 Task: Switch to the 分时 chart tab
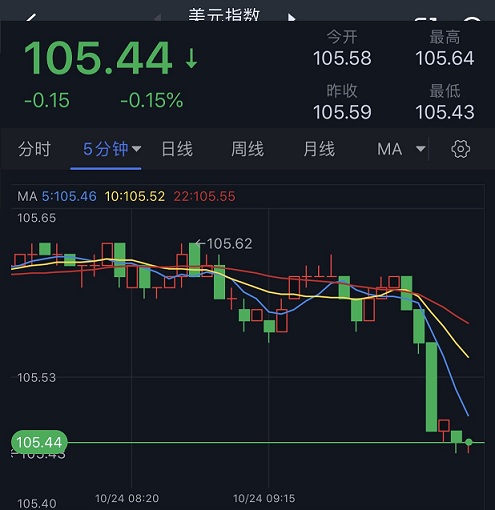pyautogui.click(x=35, y=149)
